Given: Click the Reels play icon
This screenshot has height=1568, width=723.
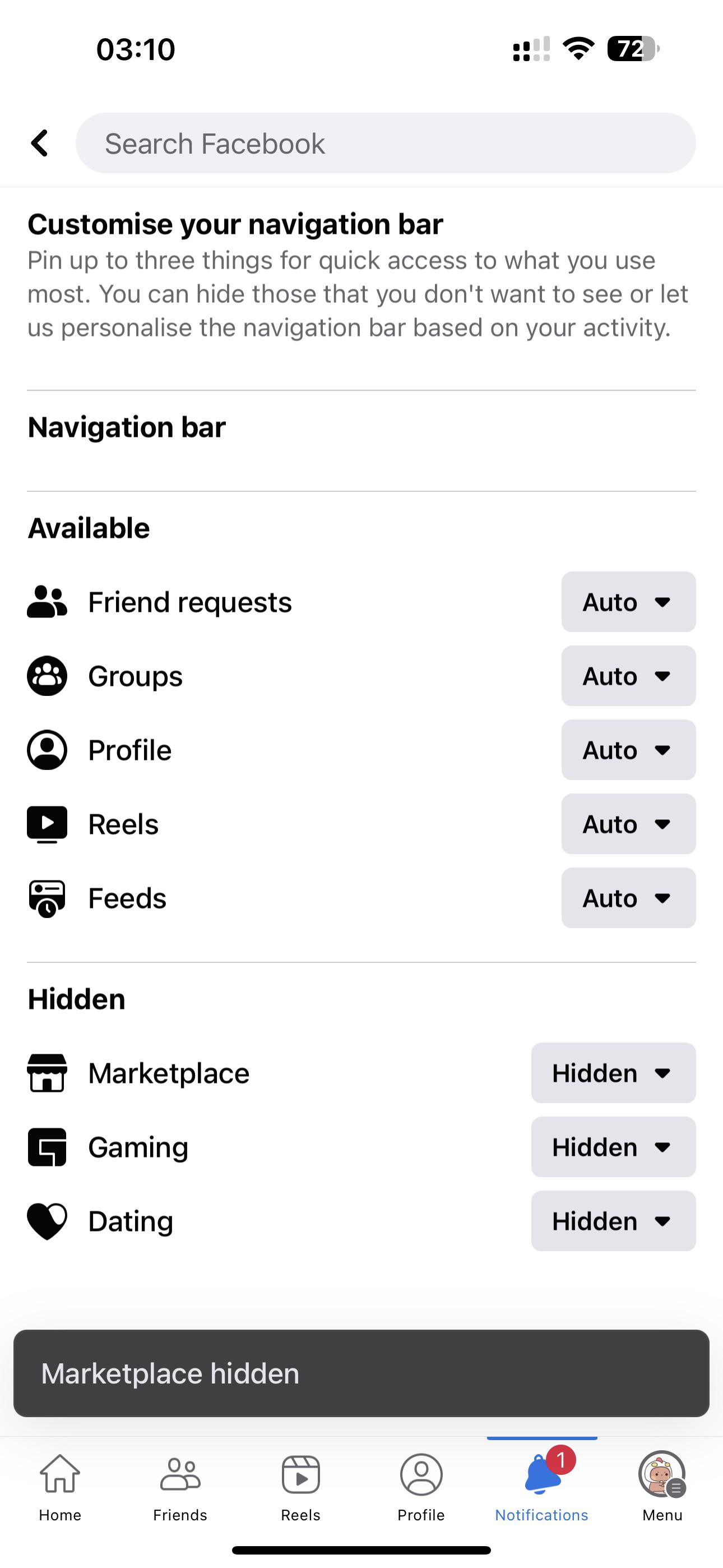Looking at the screenshot, I should point(47,824).
